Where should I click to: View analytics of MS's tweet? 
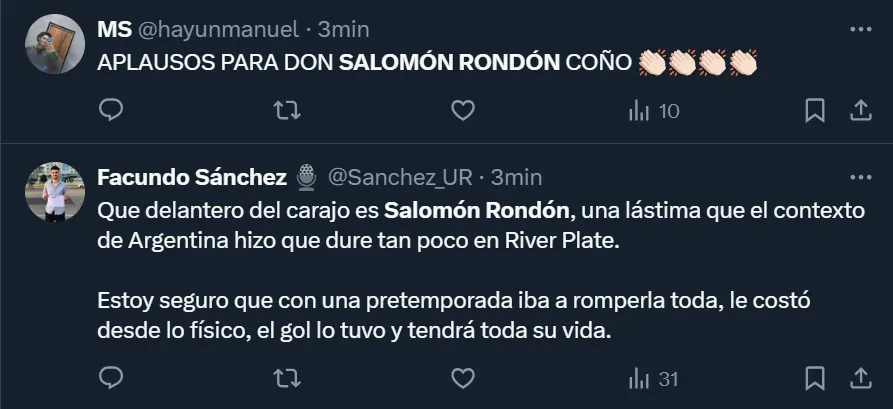click(x=653, y=111)
